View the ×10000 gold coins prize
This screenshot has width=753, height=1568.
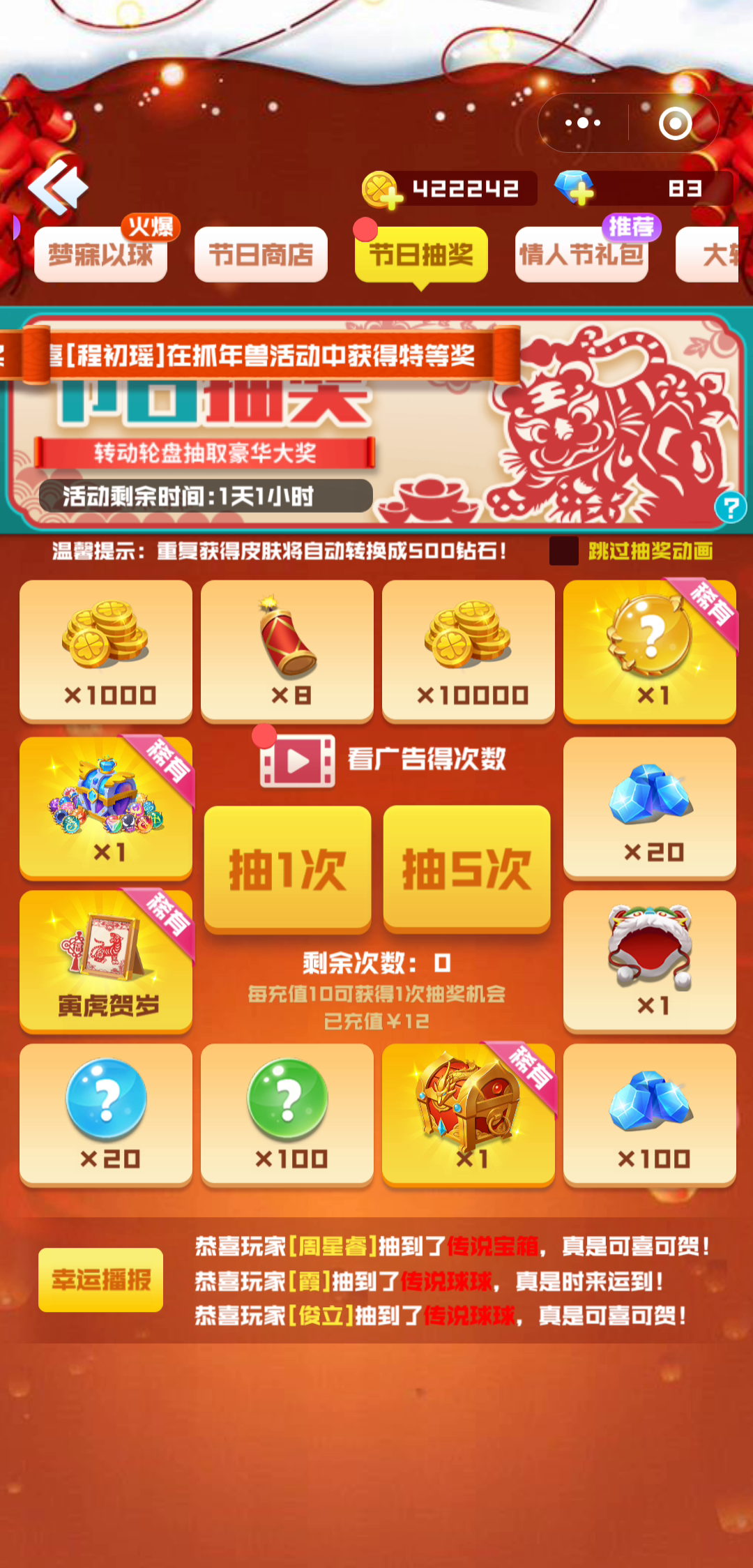(x=469, y=651)
